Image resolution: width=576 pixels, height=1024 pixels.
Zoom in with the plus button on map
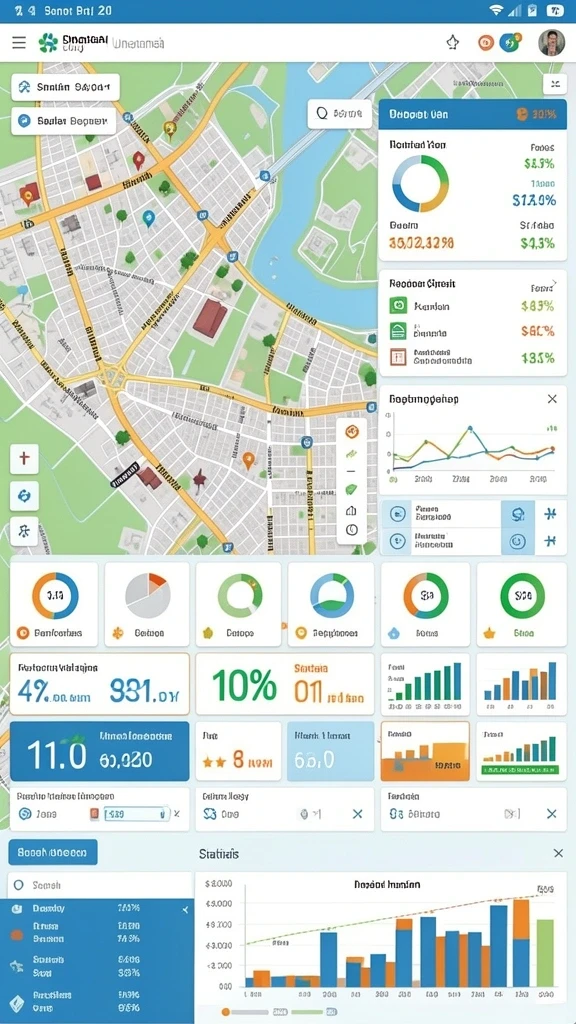(24, 459)
